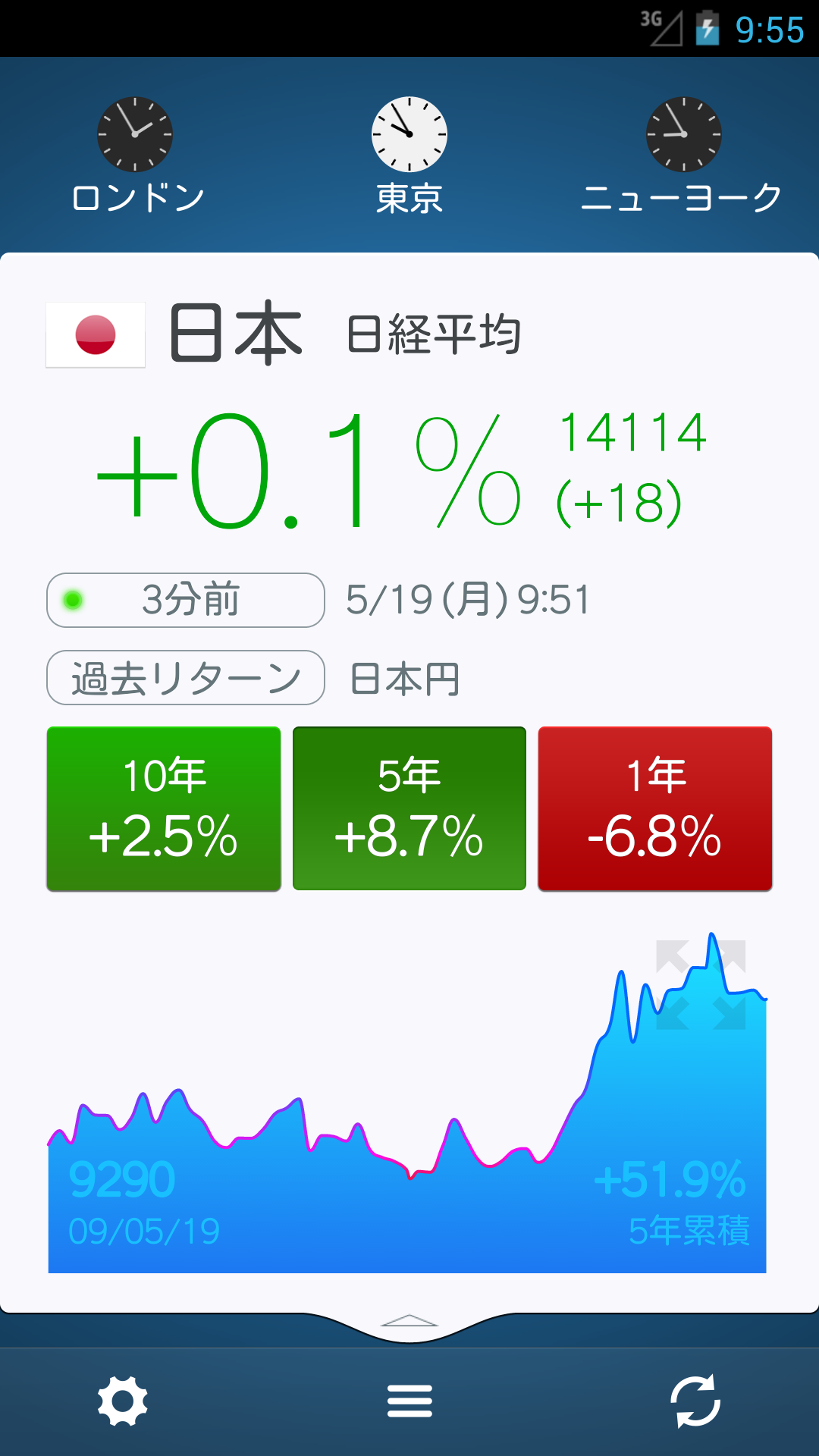Tap the 10年 +2.5% return button
The width and height of the screenshot is (819, 1456).
tap(164, 808)
